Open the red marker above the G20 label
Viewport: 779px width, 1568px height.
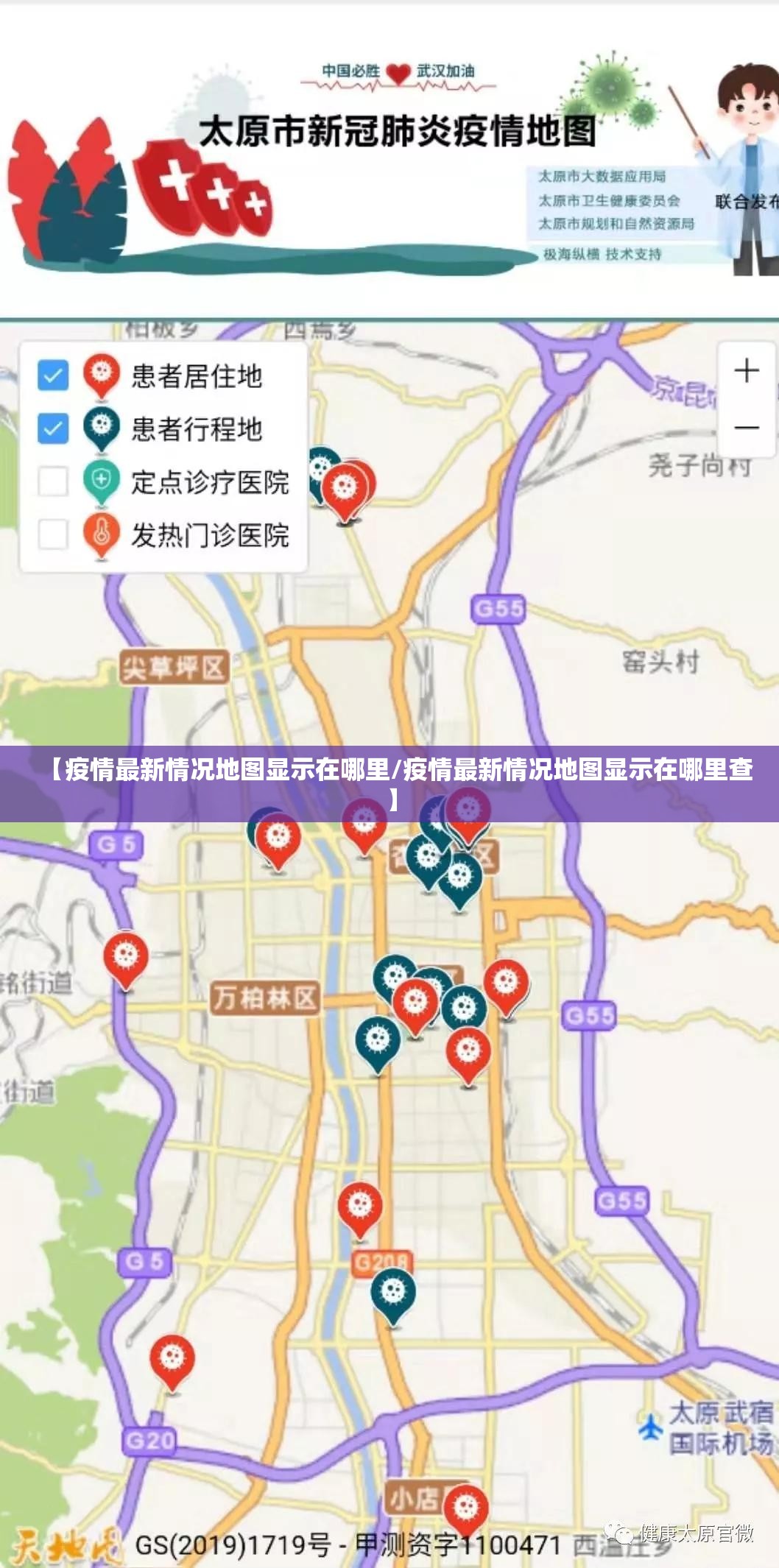(x=172, y=1358)
